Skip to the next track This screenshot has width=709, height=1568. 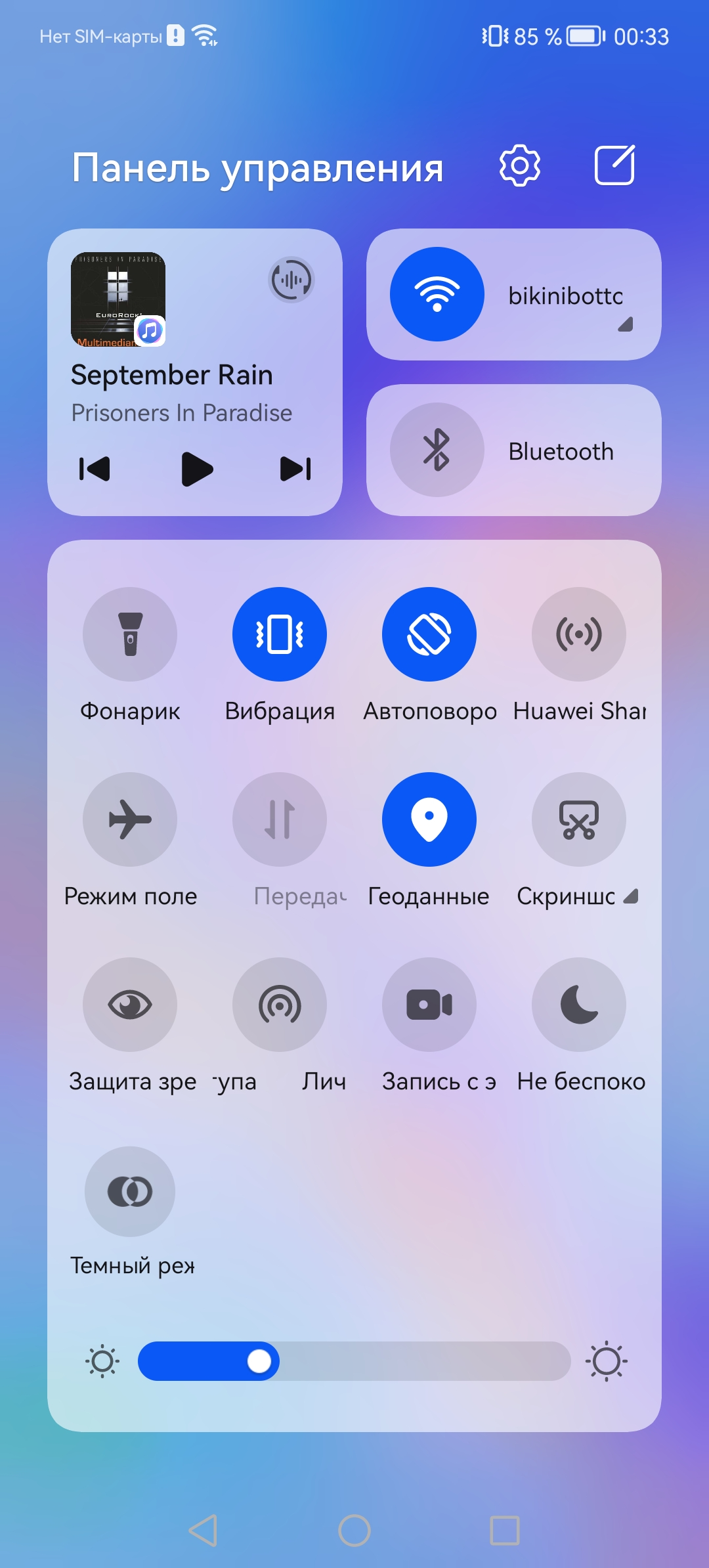point(295,469)
